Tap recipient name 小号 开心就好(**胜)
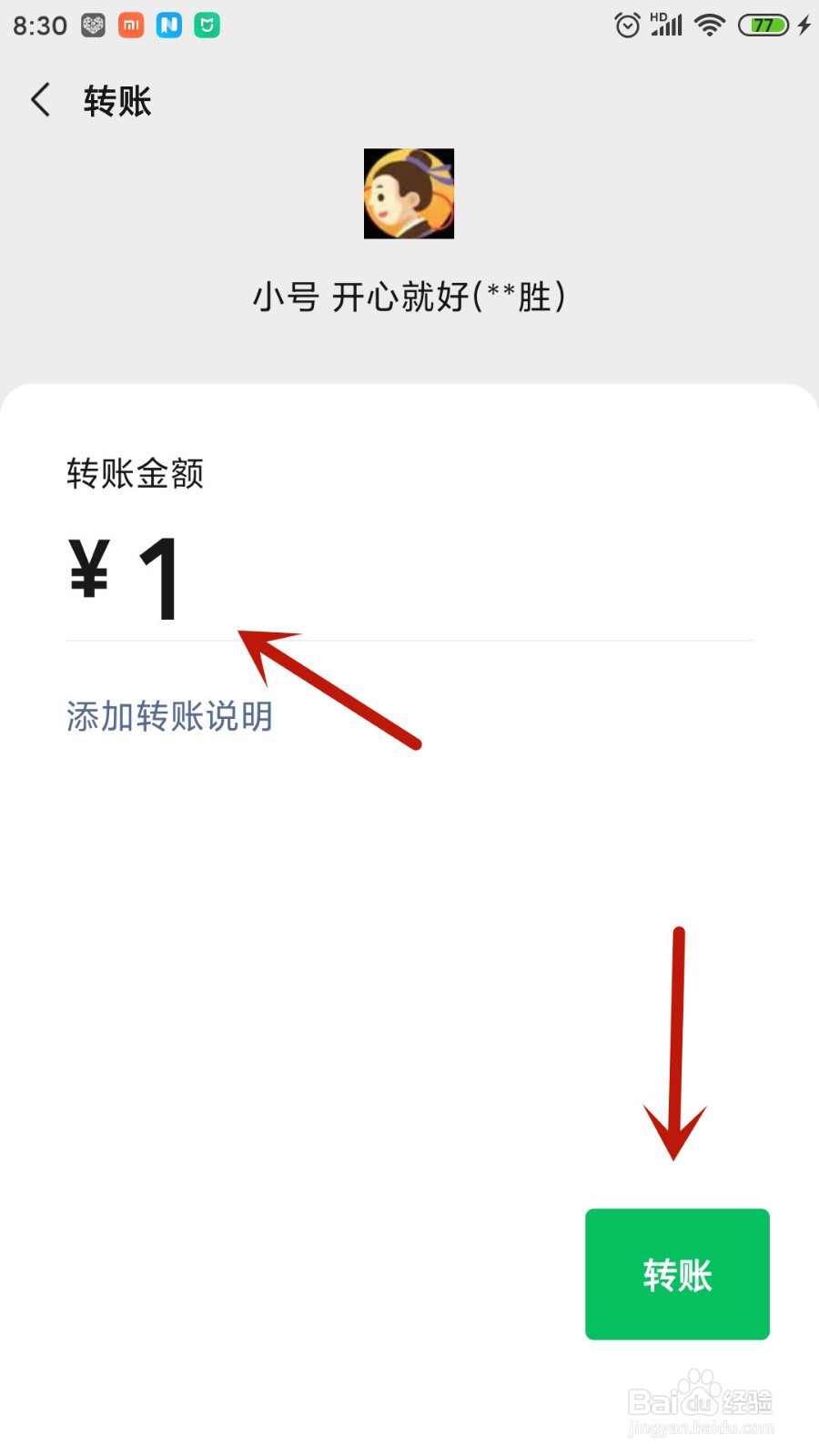This screenshot has width=819, height=1456. point(408,297)
